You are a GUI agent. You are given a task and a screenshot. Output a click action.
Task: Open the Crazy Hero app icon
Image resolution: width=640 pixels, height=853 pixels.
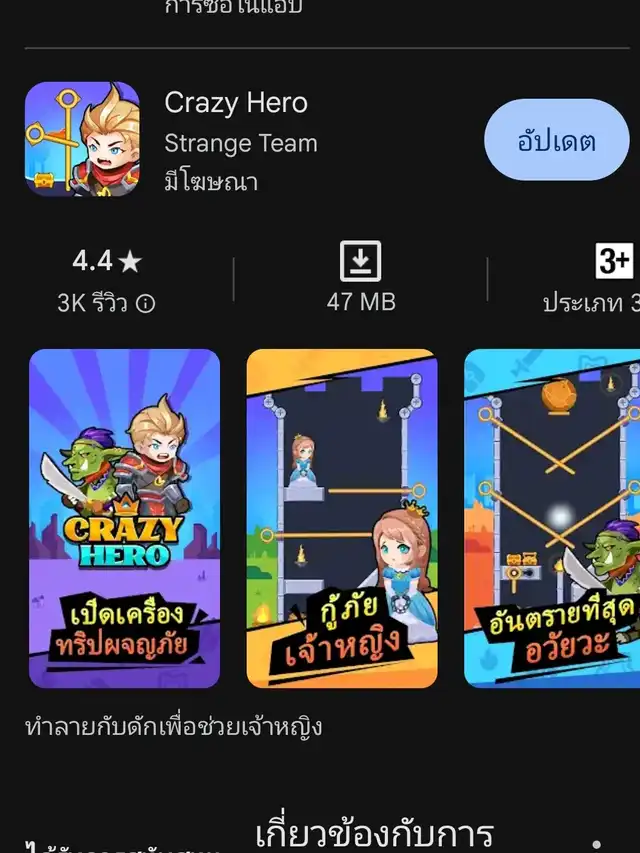click(82, 139)
